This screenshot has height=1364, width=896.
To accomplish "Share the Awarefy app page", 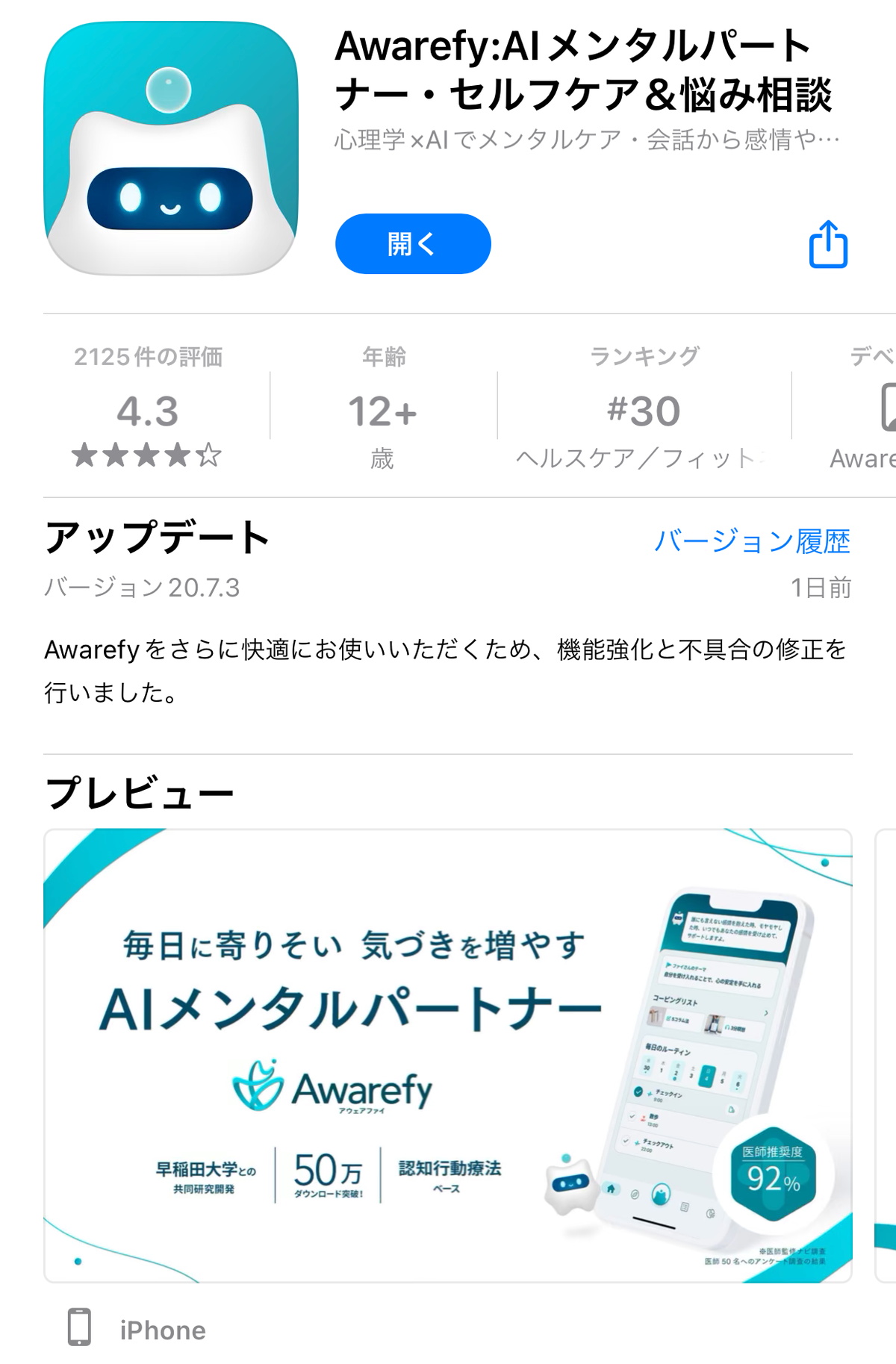I will (x=828, y=244).
